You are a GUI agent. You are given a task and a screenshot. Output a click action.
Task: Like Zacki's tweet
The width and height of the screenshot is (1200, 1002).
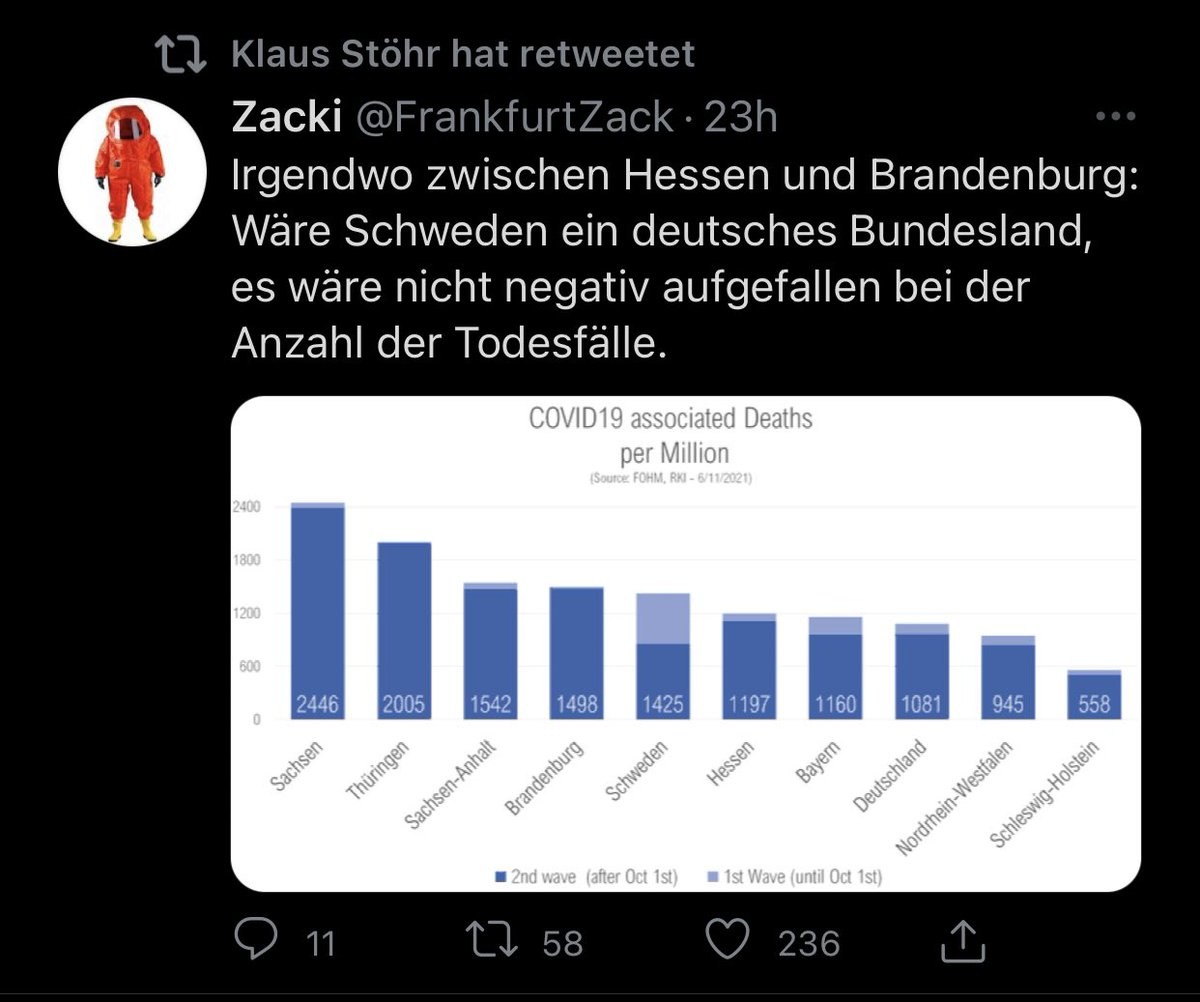pos(727,940)
